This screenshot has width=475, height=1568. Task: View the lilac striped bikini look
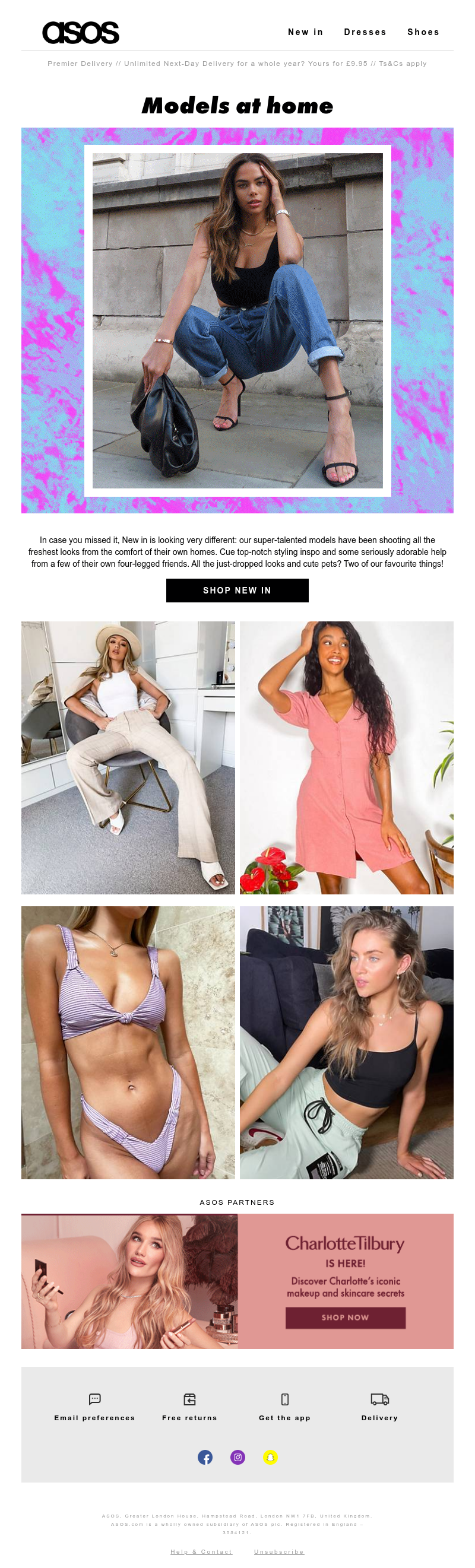click(x=128, y=1042)
